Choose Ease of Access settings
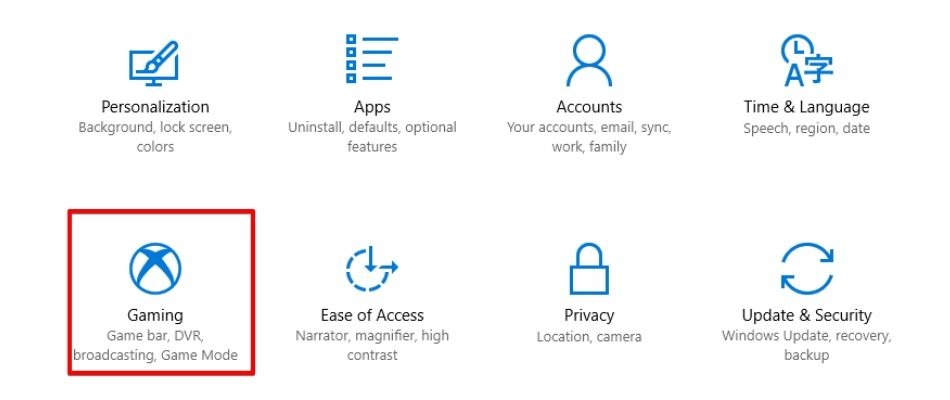950x400 pixels. 371,314
